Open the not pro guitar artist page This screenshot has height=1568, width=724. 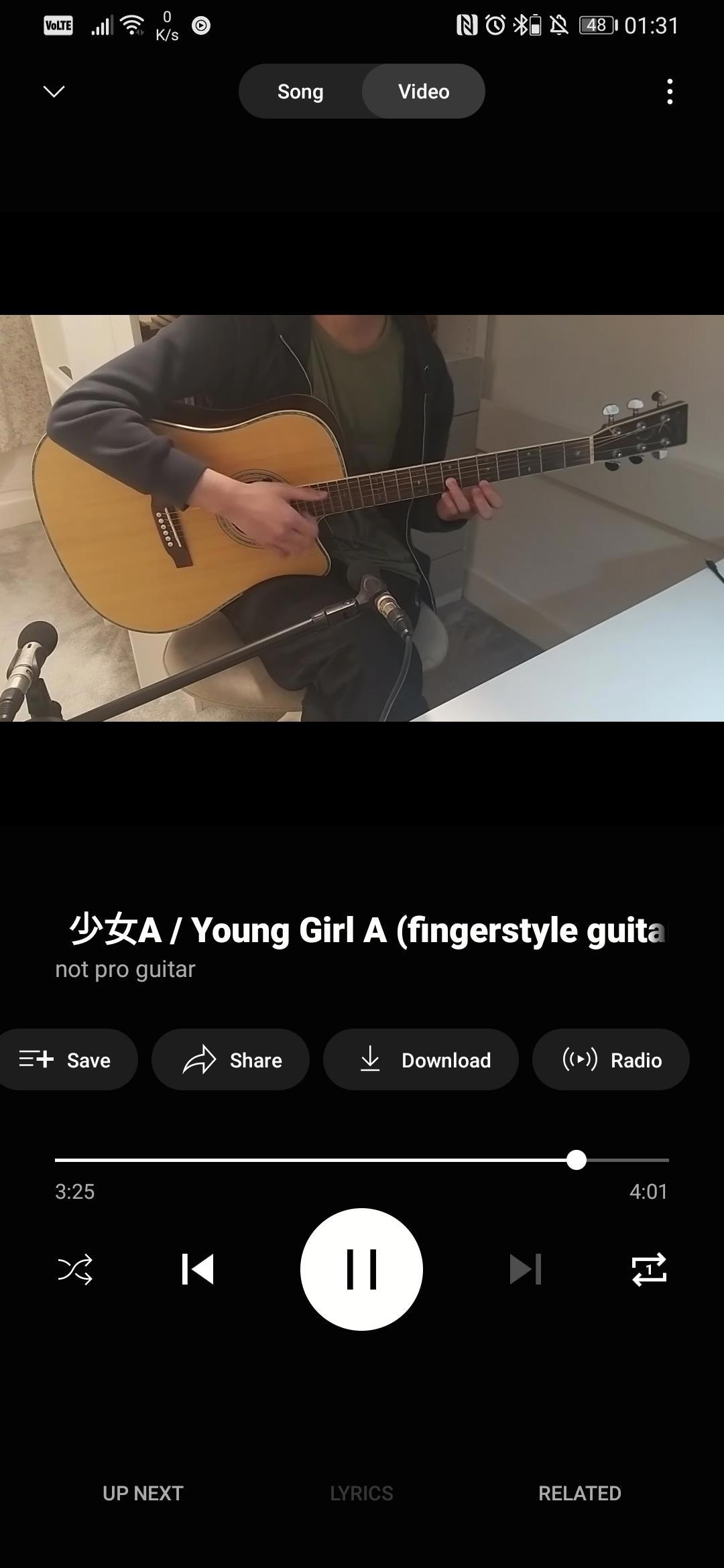[125, 969]
